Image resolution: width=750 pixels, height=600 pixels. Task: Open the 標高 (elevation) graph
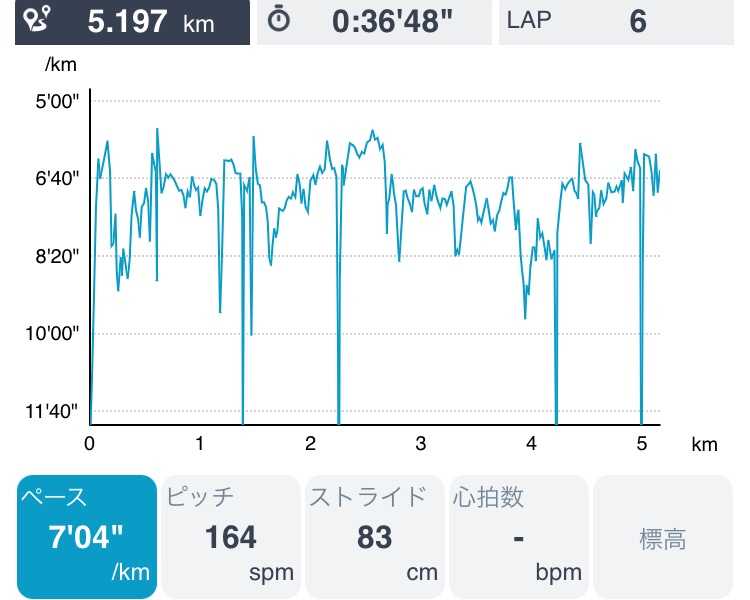coord(662,537)
